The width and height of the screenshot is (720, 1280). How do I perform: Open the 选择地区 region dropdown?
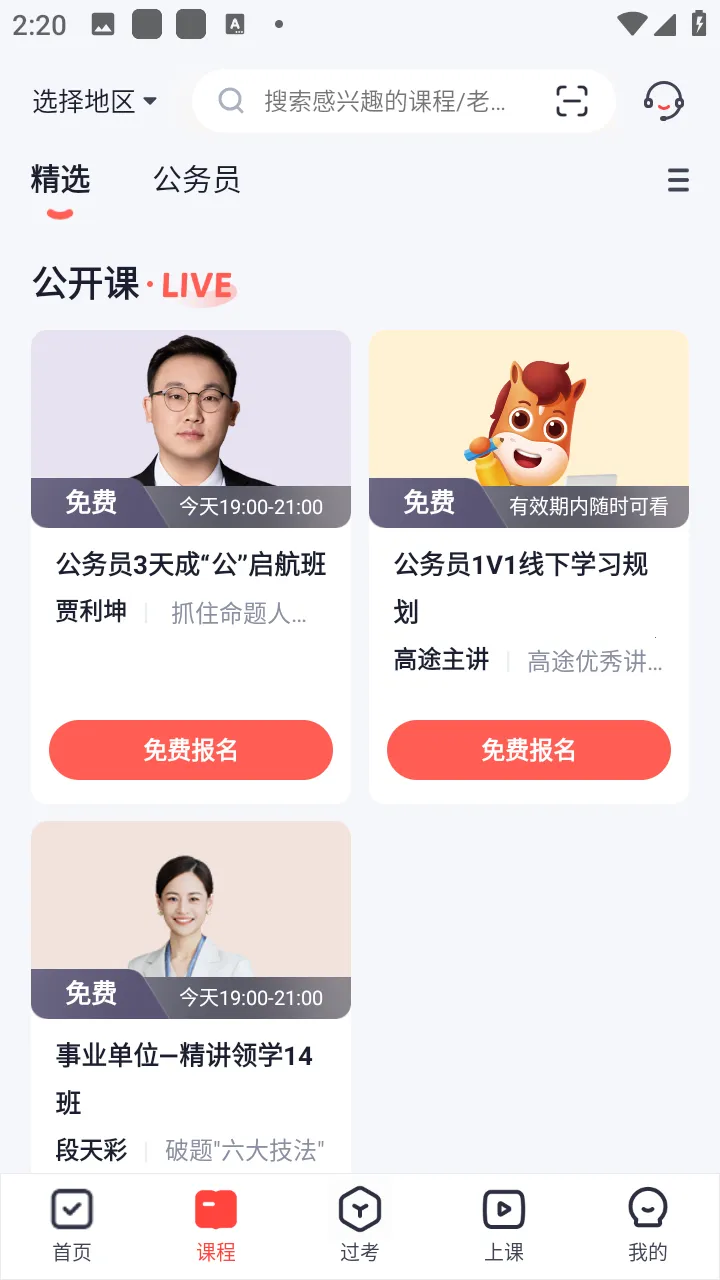(x=95, y=101)
